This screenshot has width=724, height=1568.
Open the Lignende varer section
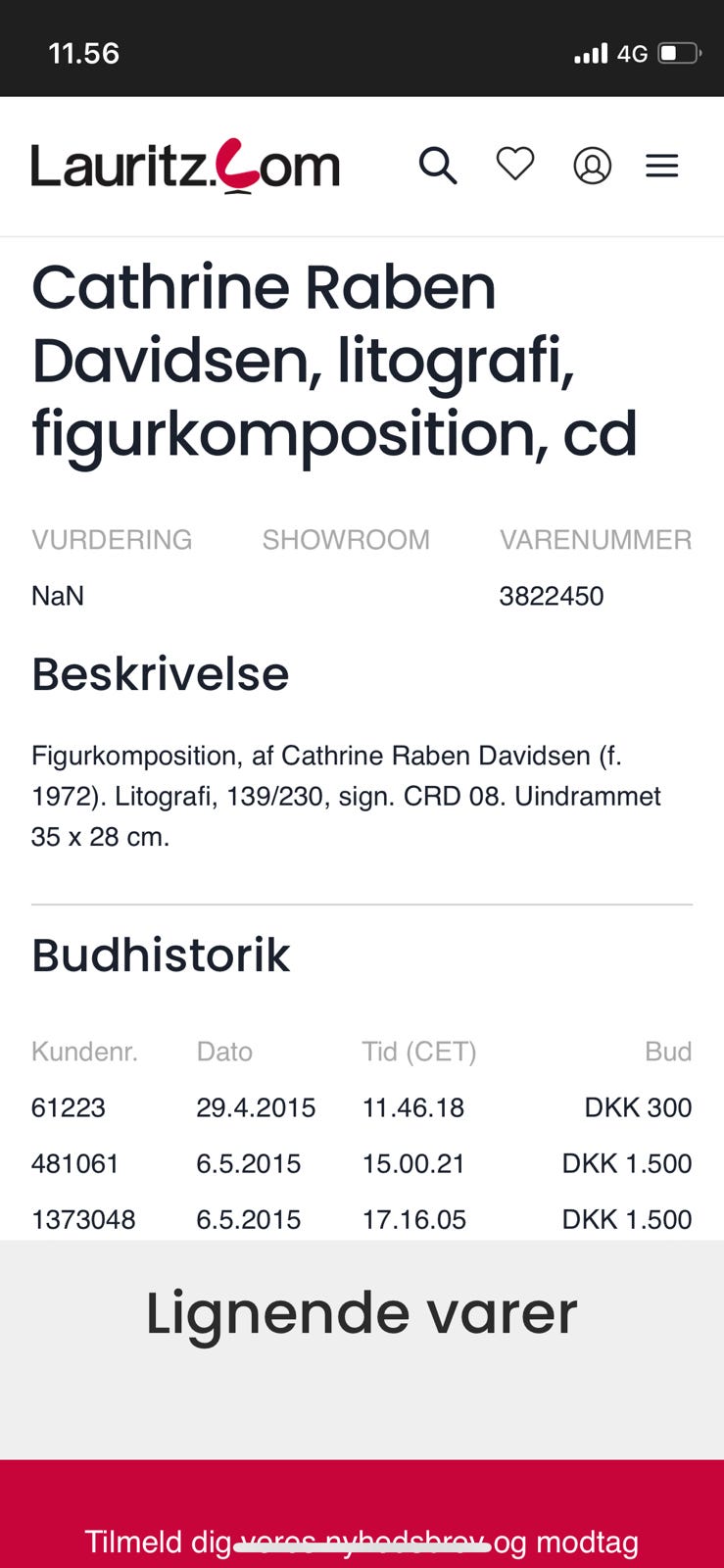coord(362,1313)
